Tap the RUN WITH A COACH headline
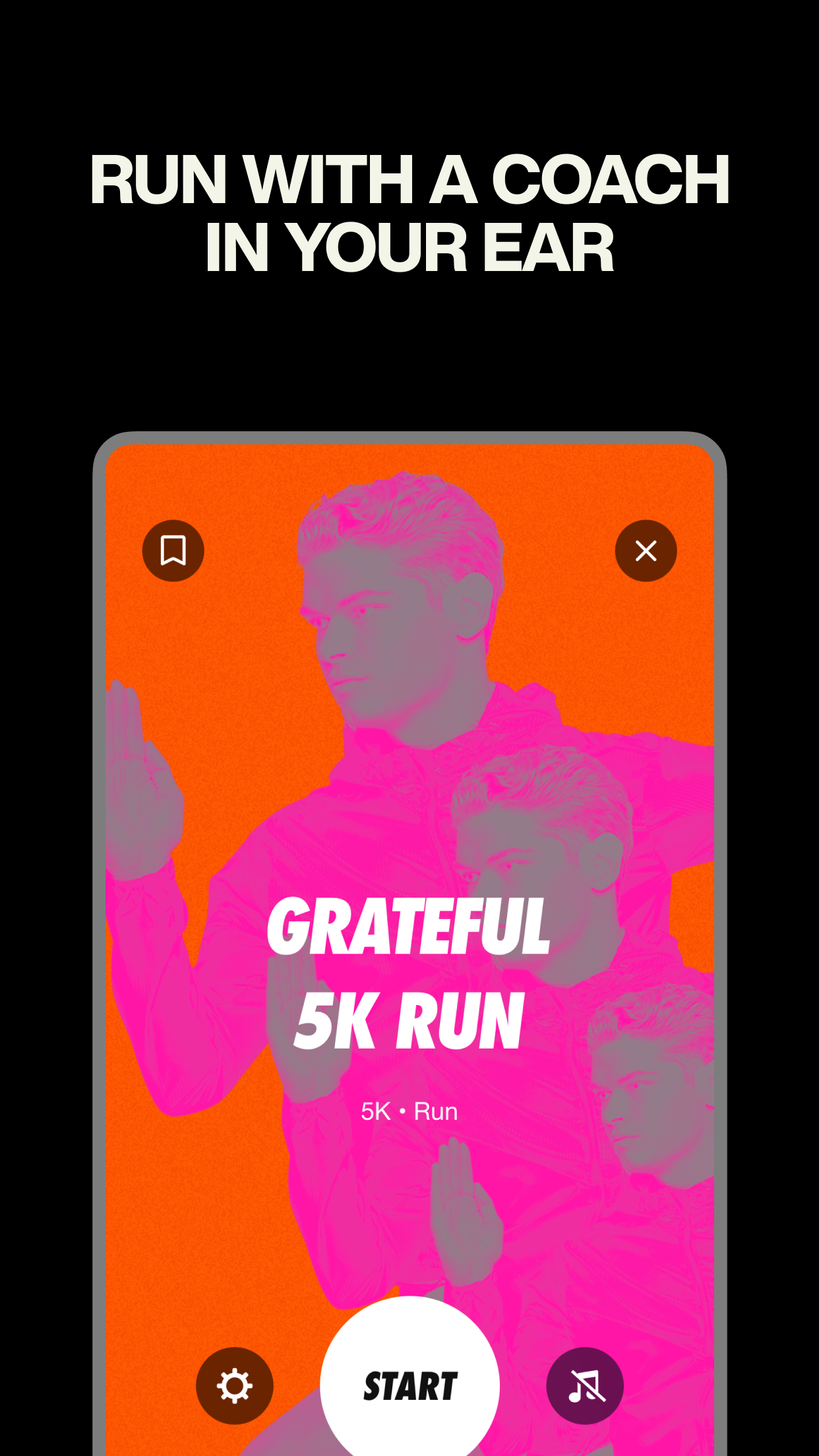819x1456 pixels. tap(409, 211)
